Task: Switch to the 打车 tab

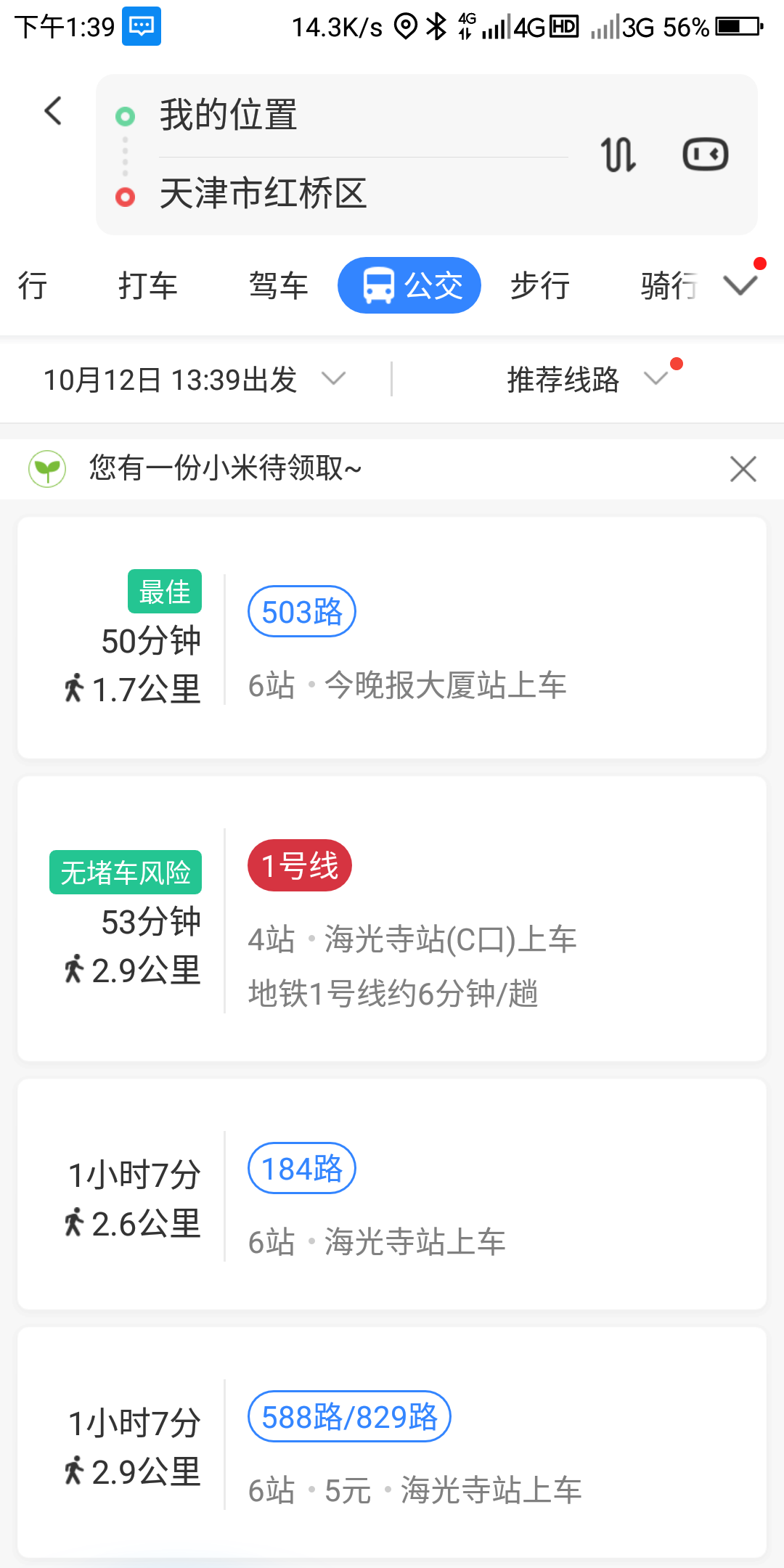Action: (x=148, y=285)
